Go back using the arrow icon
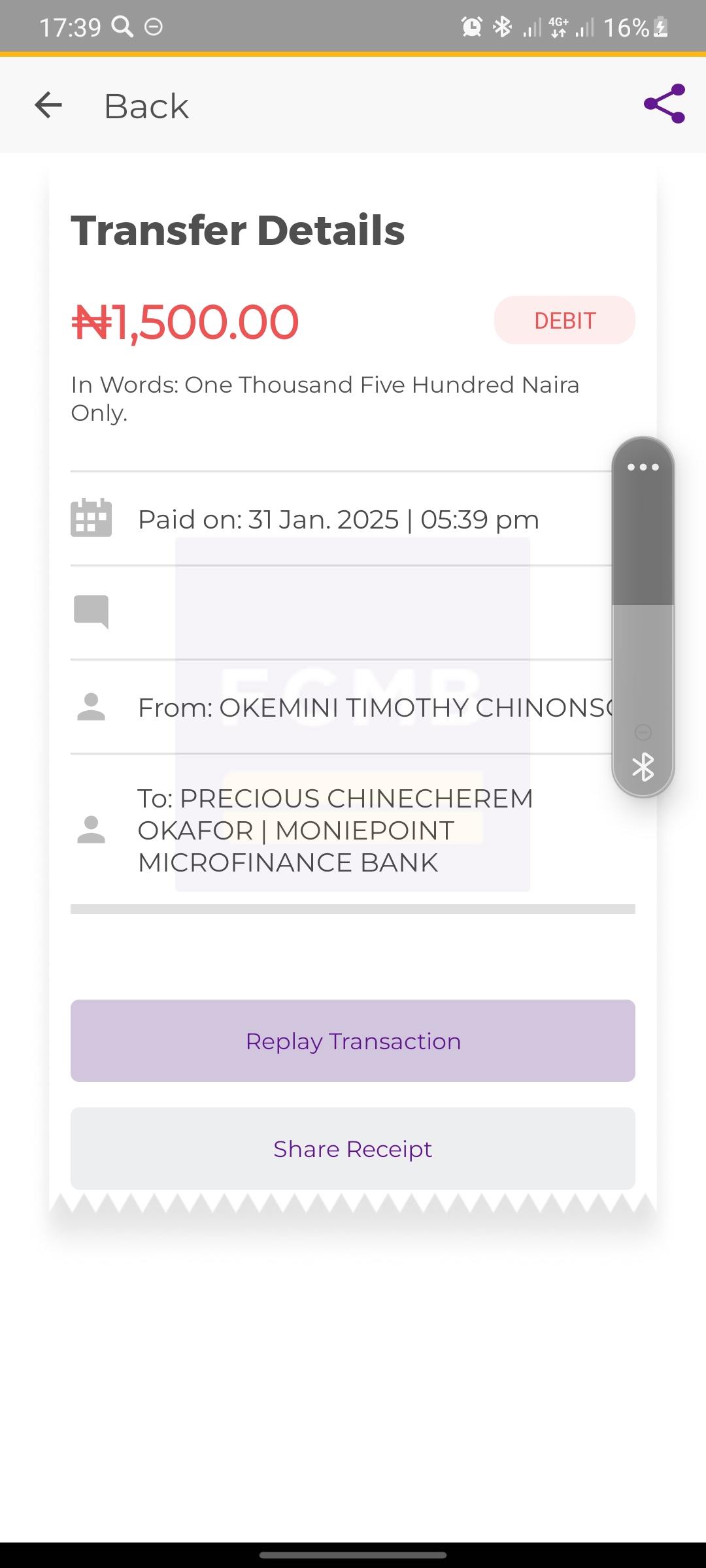Viewport: 706px width, 1568px height. coord(48,105)
